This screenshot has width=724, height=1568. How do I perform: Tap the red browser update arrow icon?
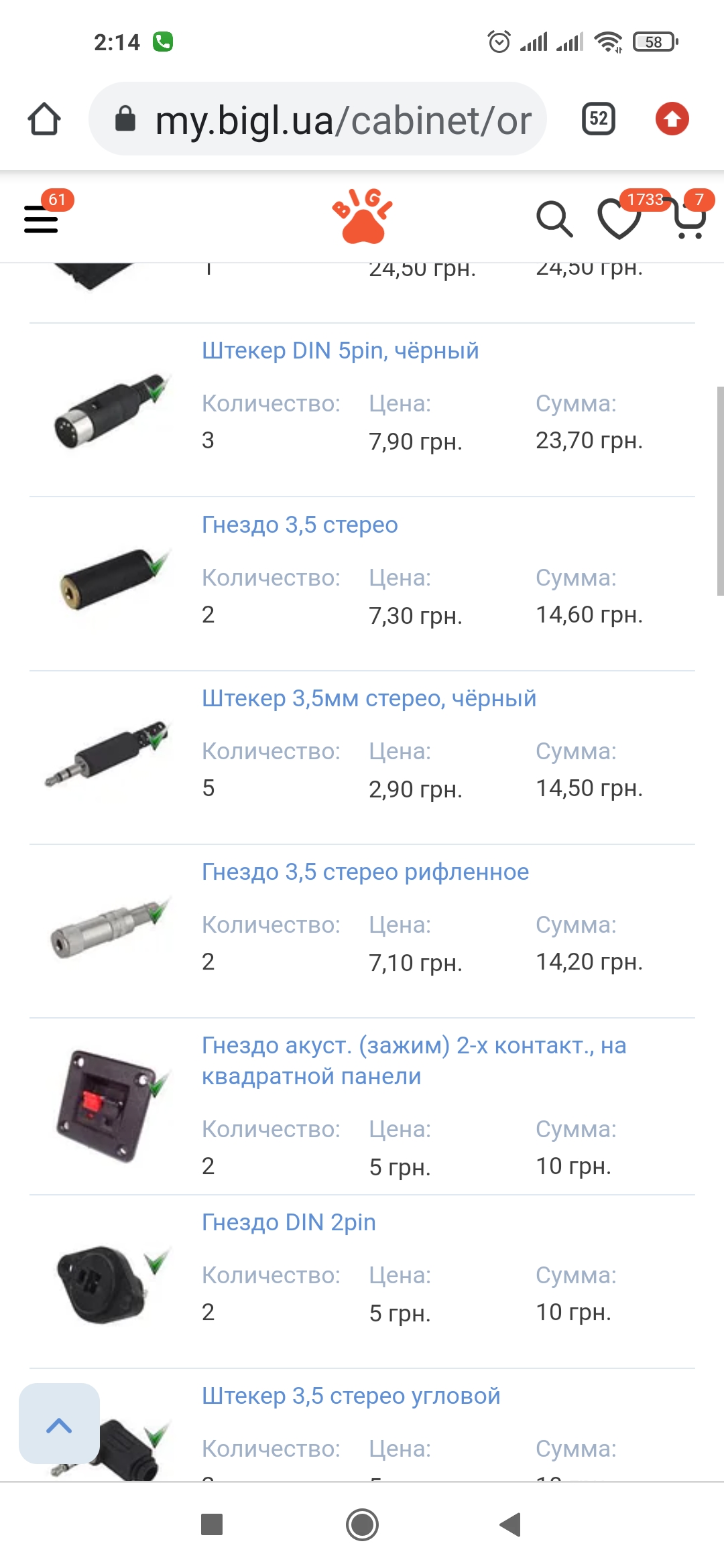tap(672, 119)
